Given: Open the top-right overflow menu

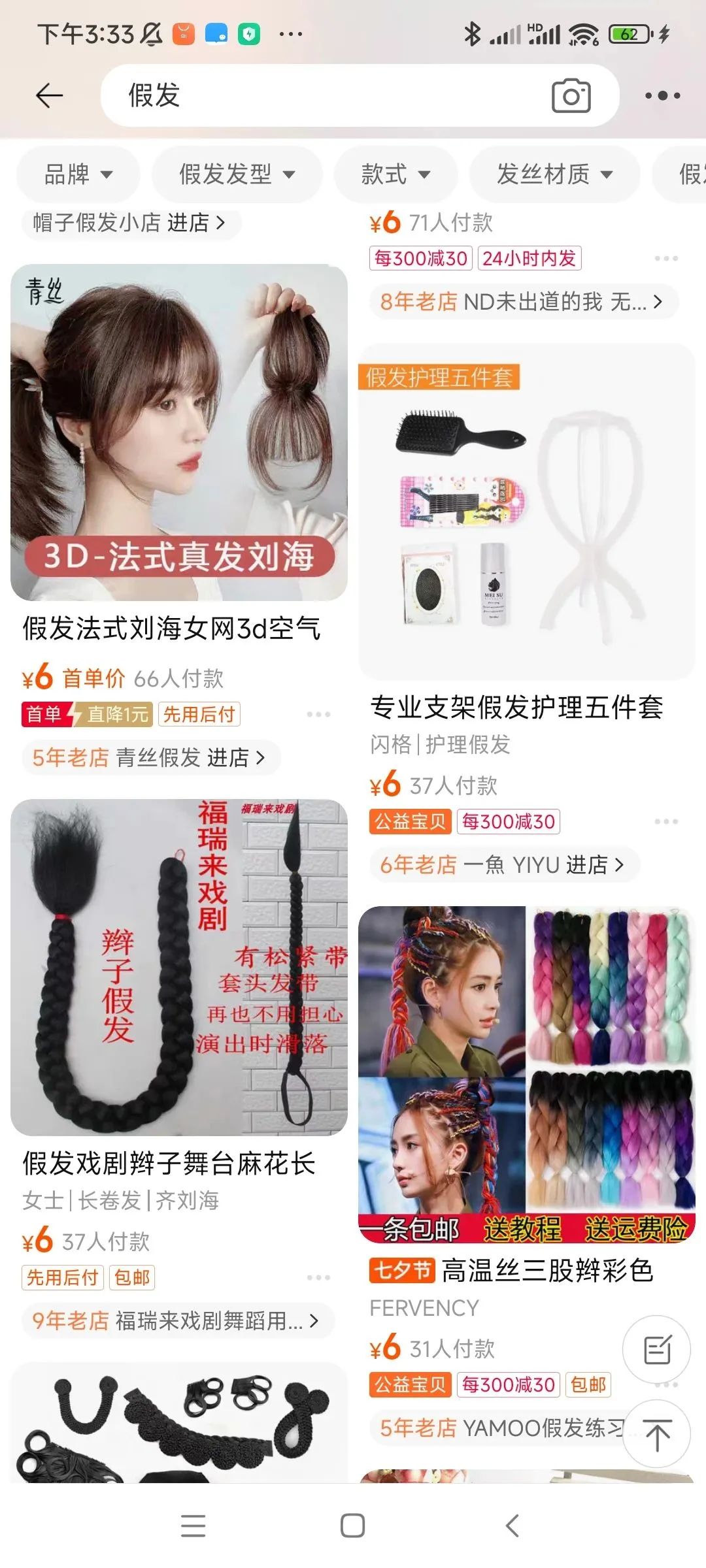Looking at the screenshot, I should coord(662,96).
